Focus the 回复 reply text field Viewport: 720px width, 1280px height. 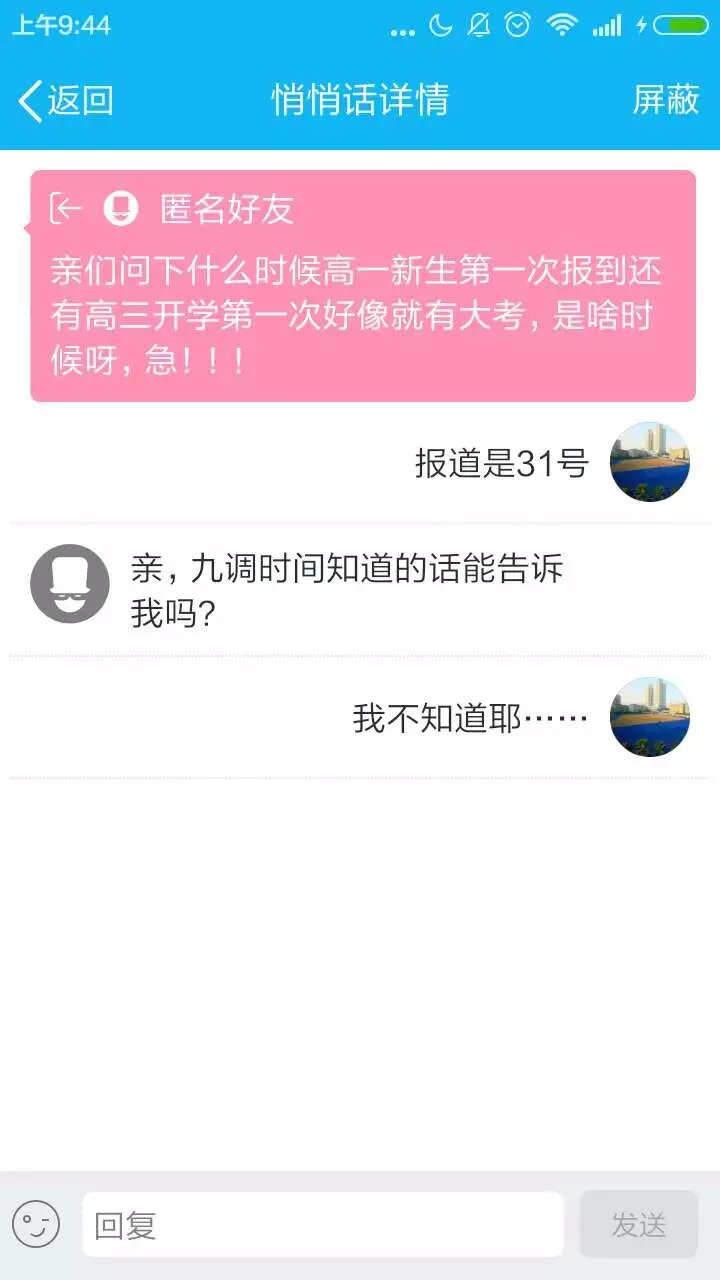pos(322,1224)
